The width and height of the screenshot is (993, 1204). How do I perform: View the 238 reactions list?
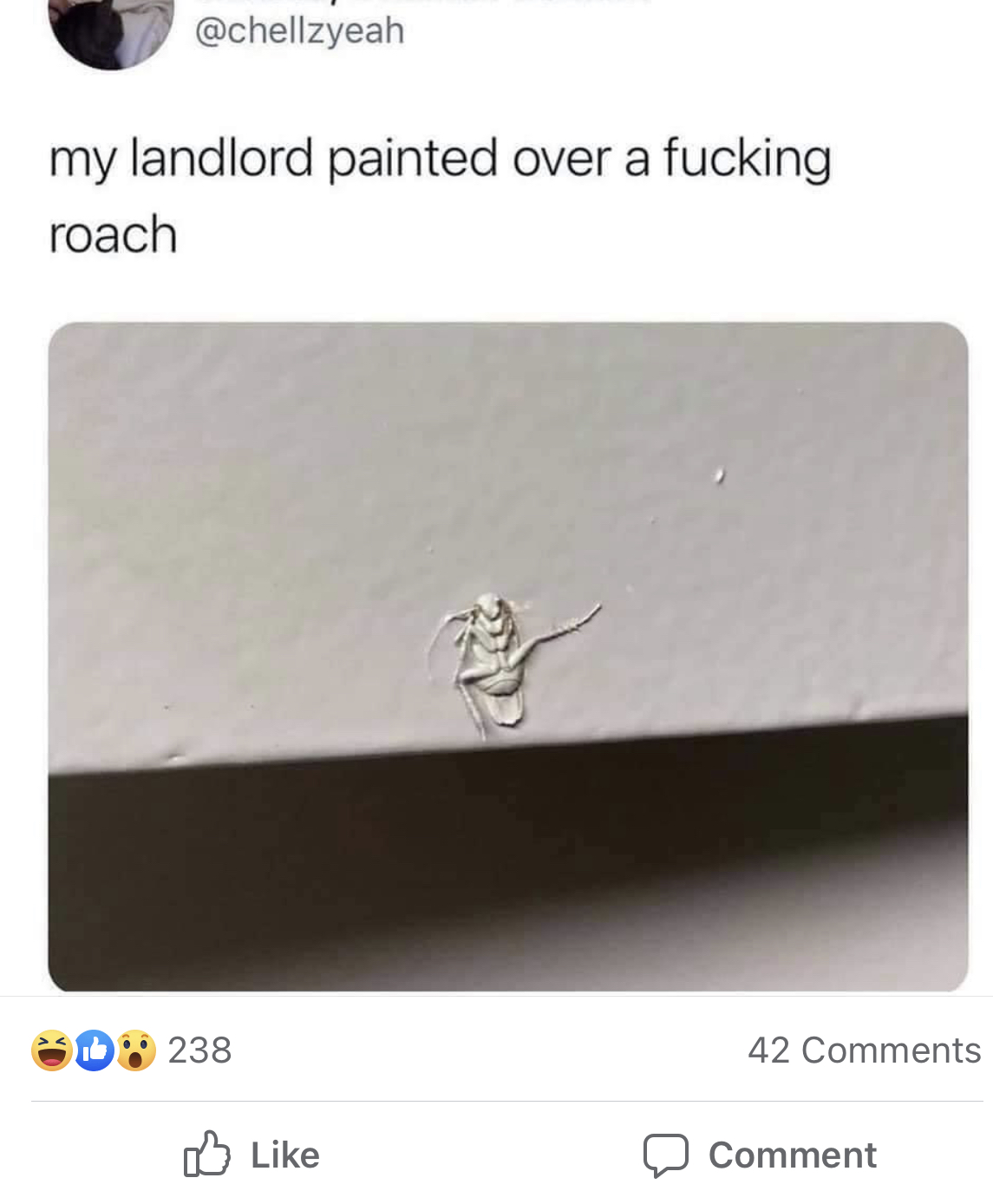132,1050
